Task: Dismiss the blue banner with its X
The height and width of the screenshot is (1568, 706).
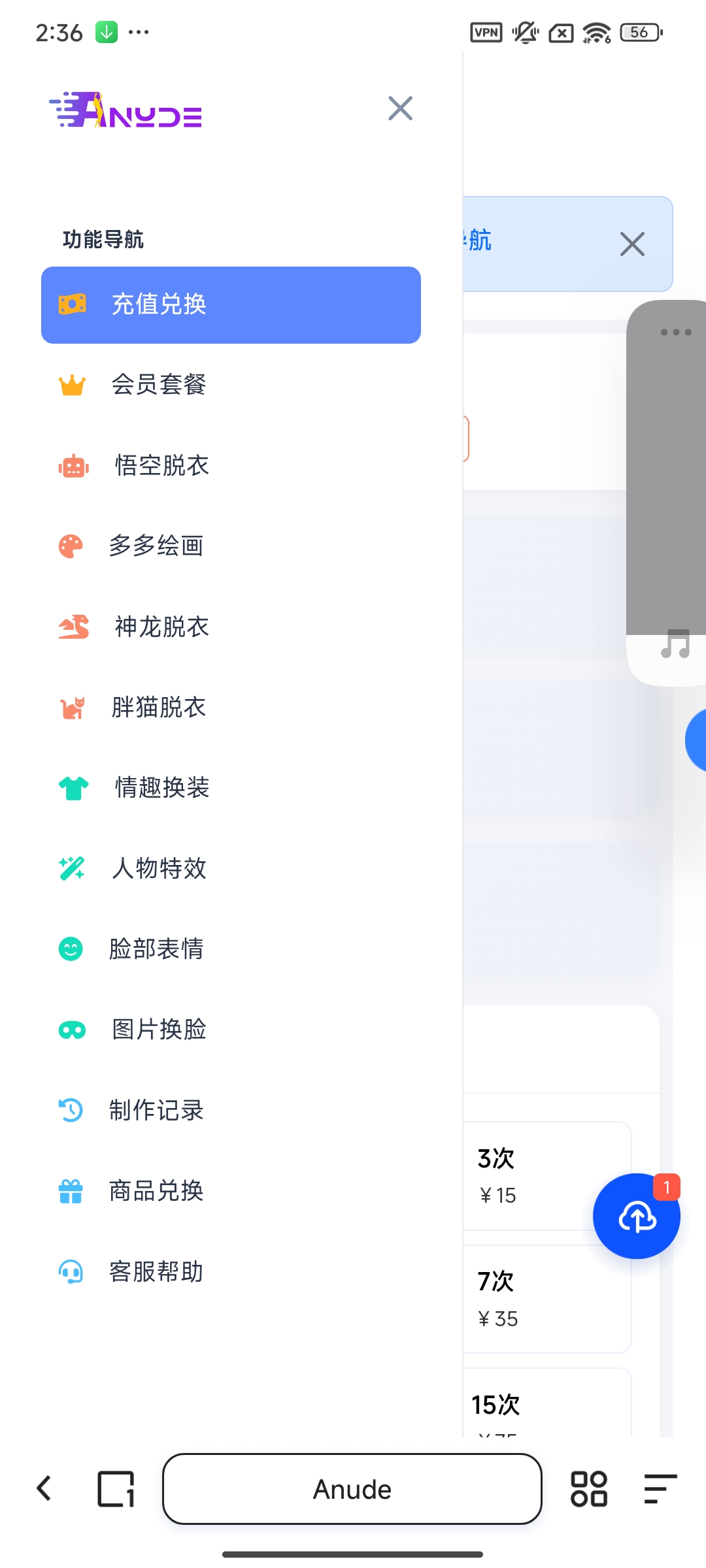Action: coord(632,244)
